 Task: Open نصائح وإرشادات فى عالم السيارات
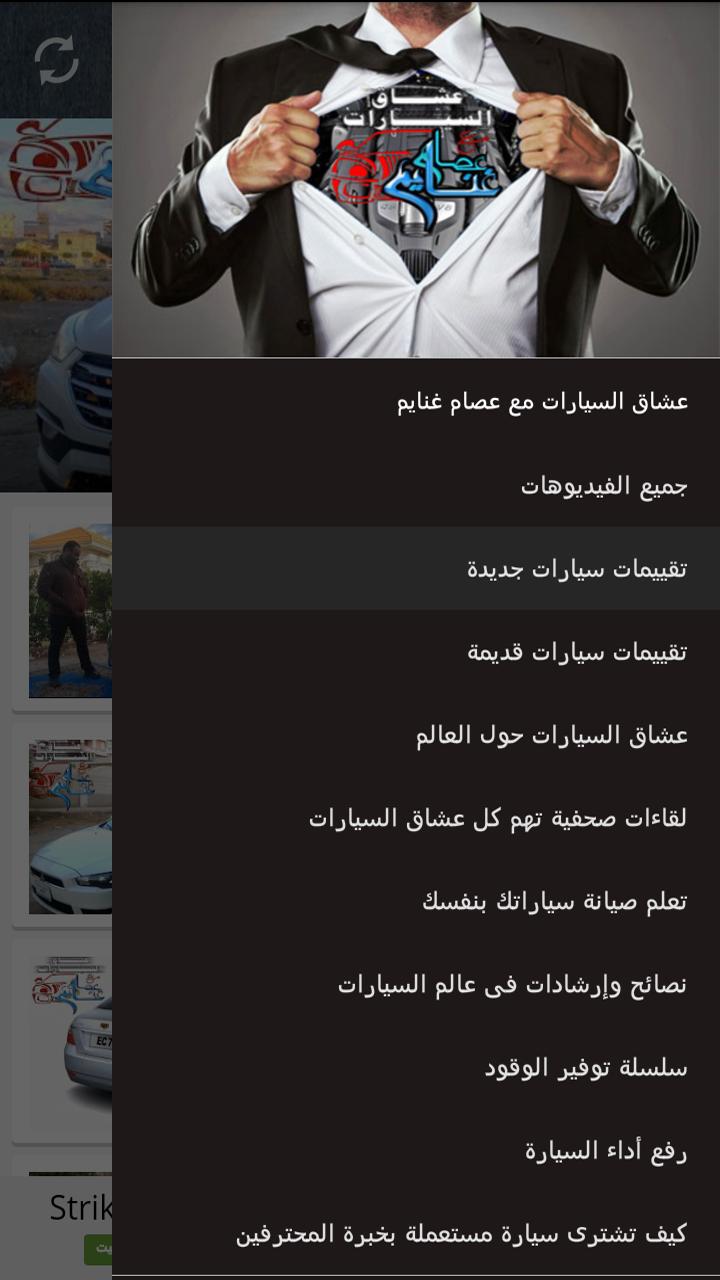(415, 987)
